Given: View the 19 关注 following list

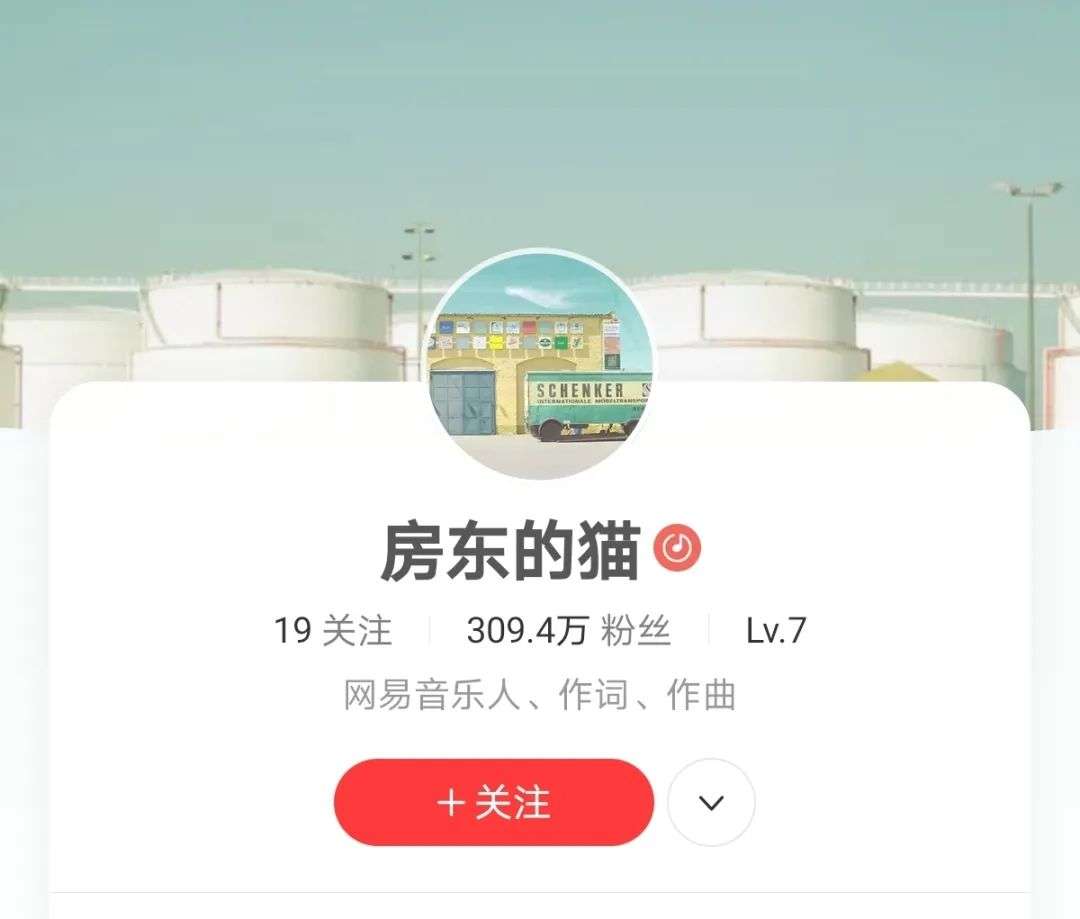Looking at the screenshot, I should pos(333,631).
